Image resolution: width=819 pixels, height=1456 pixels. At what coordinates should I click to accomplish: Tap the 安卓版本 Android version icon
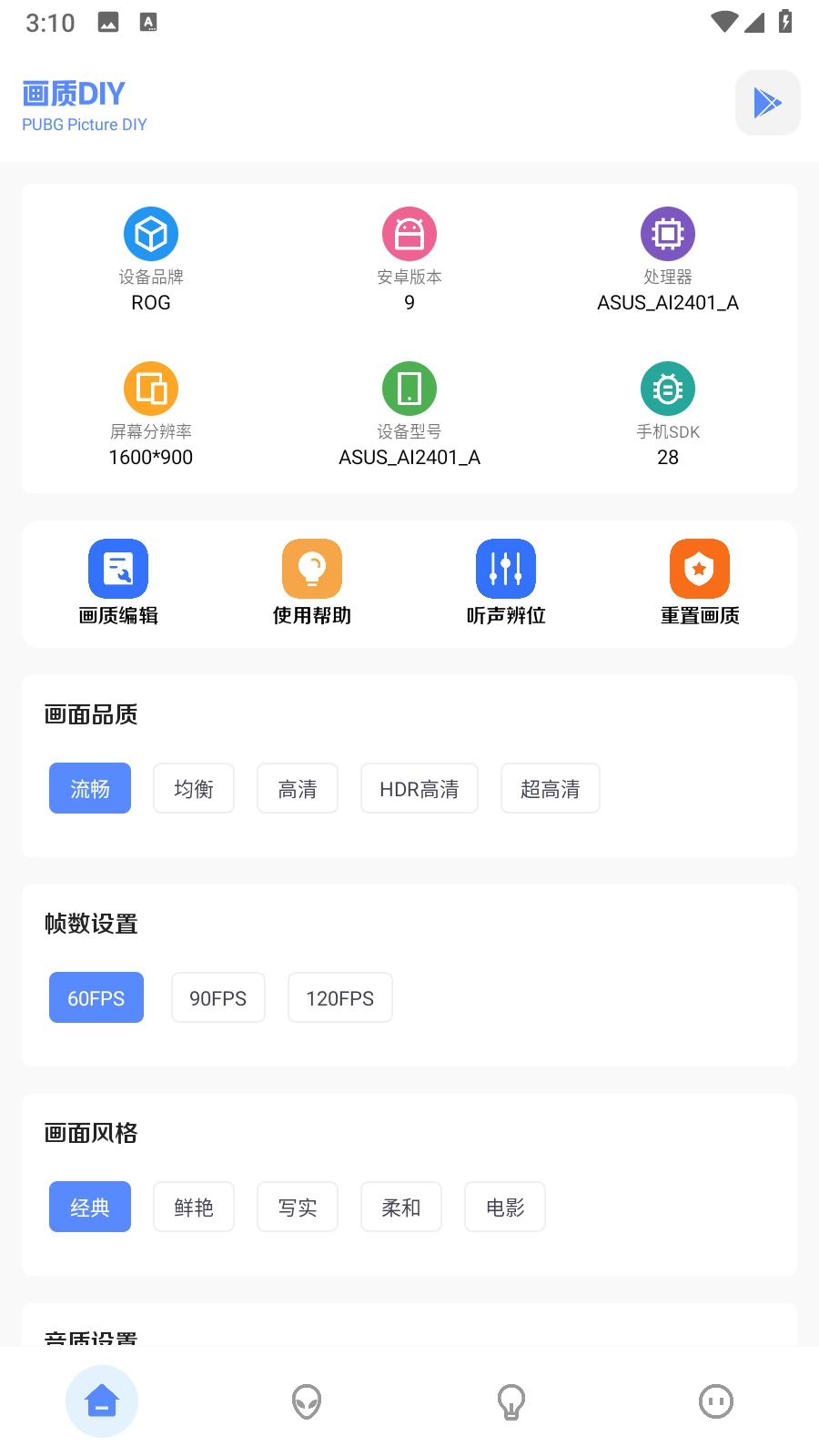coord(409,233)
